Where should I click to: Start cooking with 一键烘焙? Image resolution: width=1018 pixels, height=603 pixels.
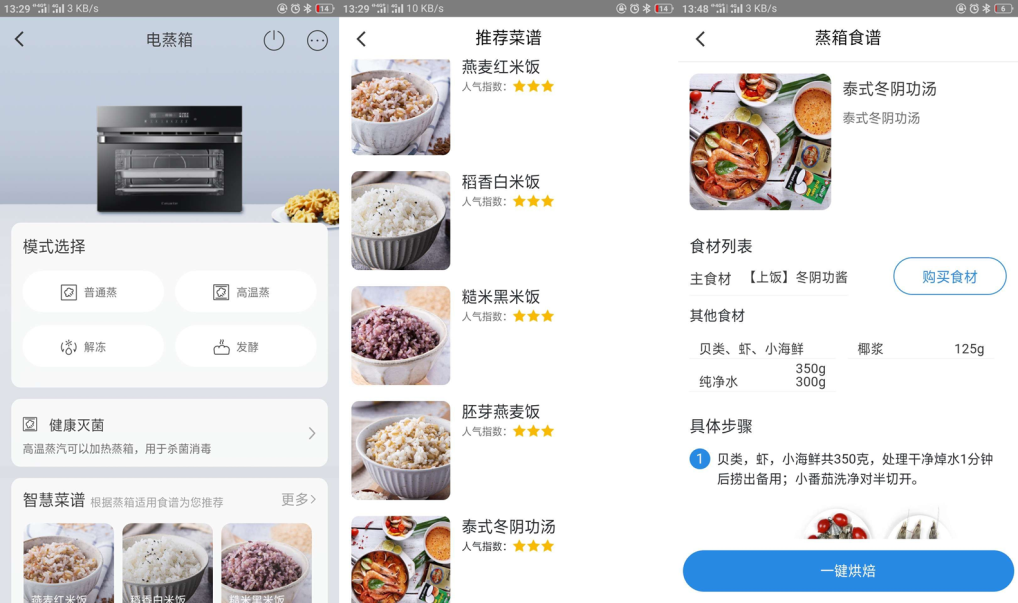(x=848, y=571)
